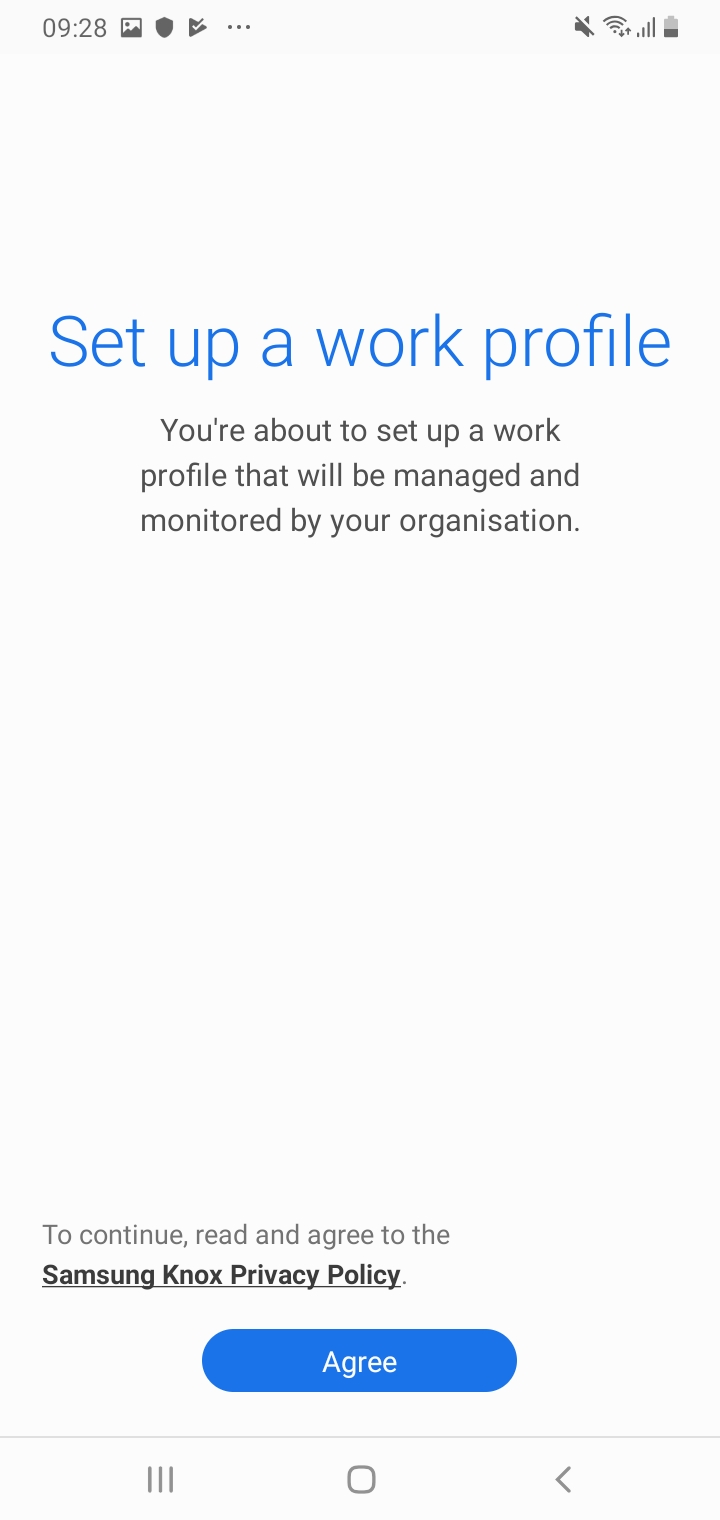Image resolution: width=720 pixels, height=1520 pixels.
Task: Tap the status bar area
Action: [360, 27]
